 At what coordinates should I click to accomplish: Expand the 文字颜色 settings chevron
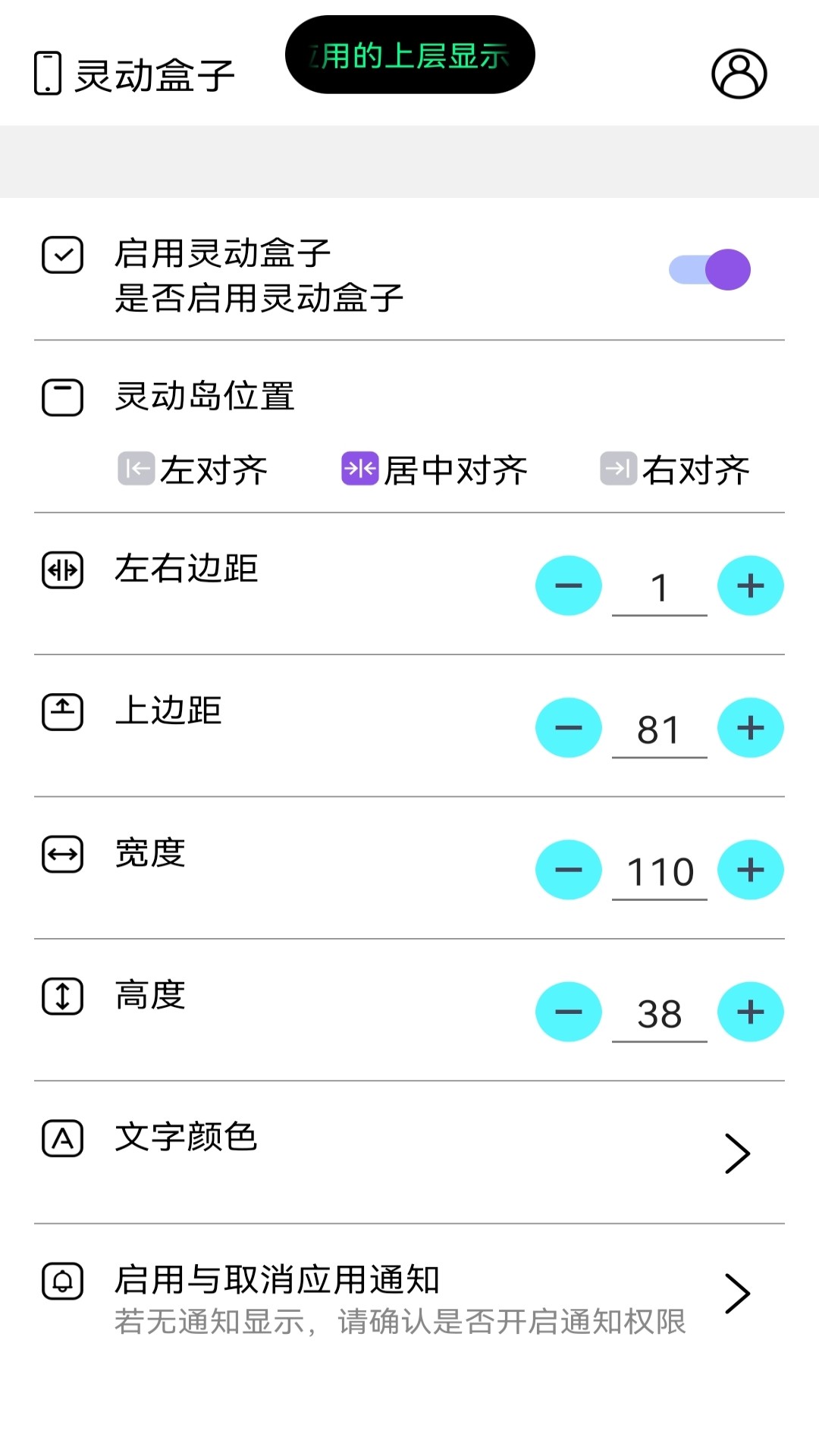[x=736, y=1153]
